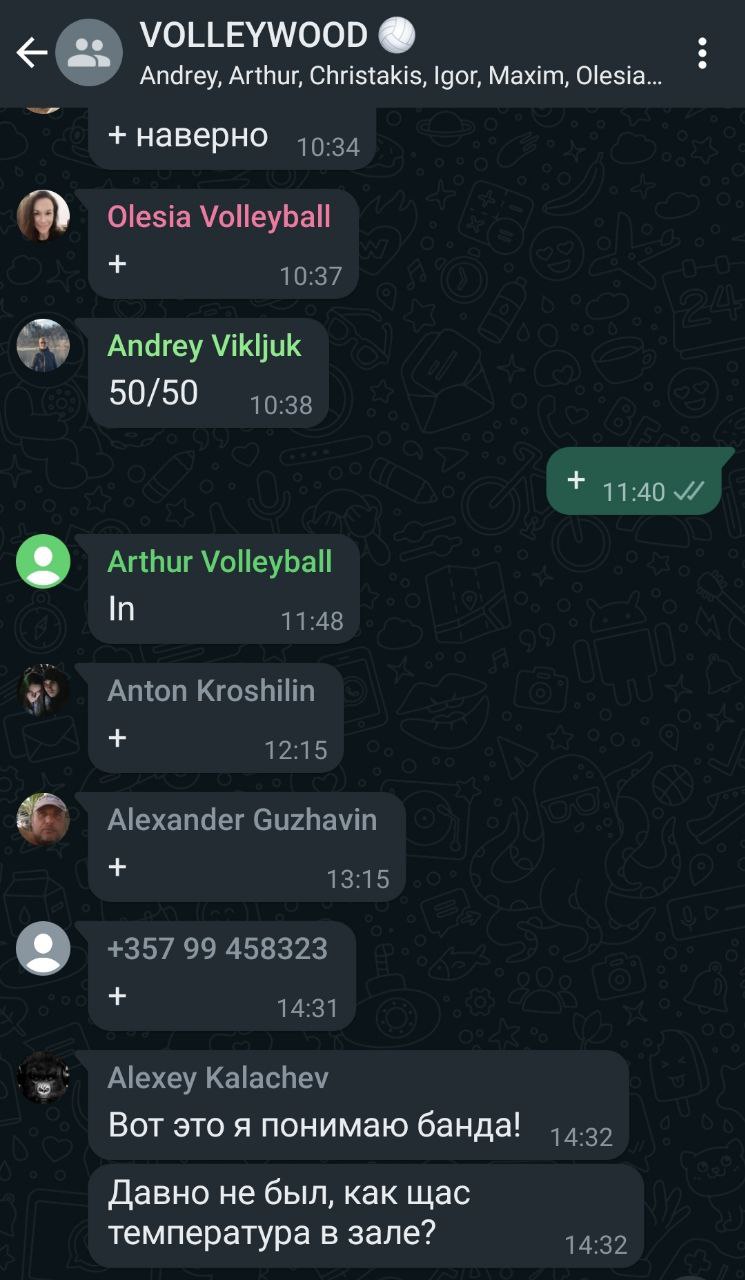The height and width of the screenshot is (1280, 745).
Task: Open the three-dot overflow menu
Action: click(703, 53)
